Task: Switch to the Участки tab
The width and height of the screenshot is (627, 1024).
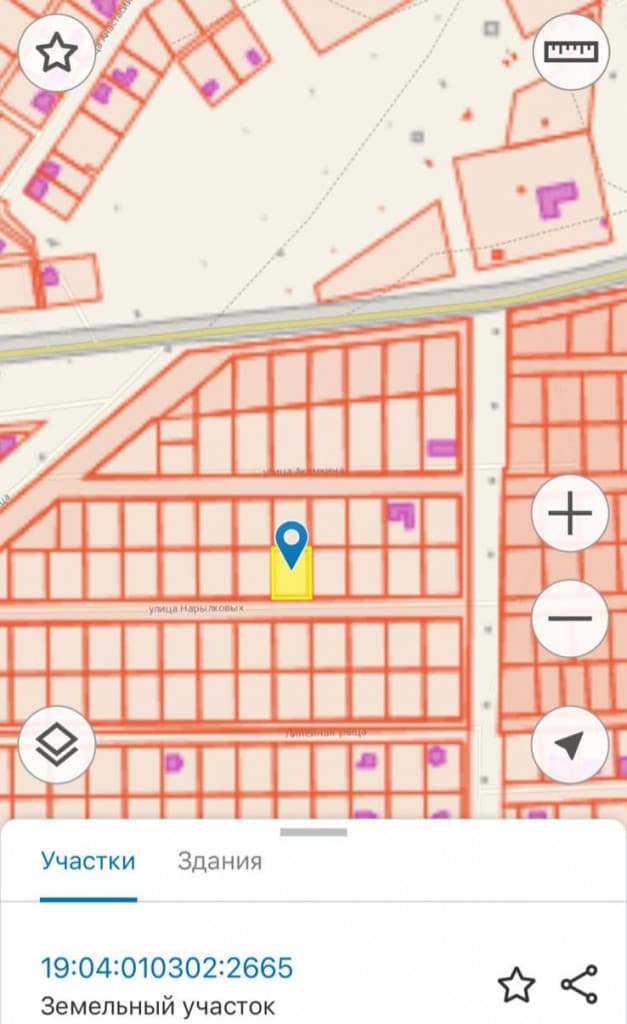Action: coord(88,861)
